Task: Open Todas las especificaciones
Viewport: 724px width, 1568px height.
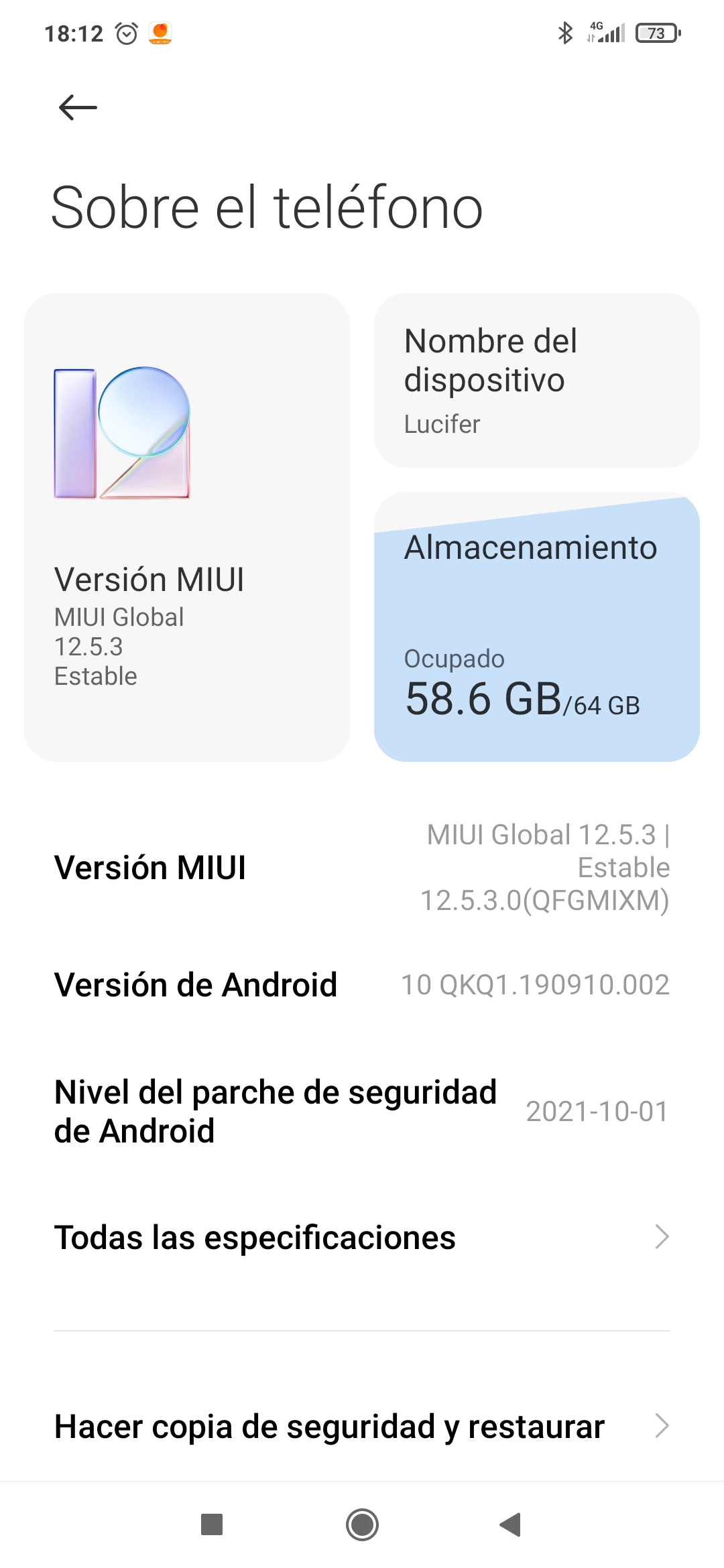Action: pyautogui.click(x=362, y=1237)
